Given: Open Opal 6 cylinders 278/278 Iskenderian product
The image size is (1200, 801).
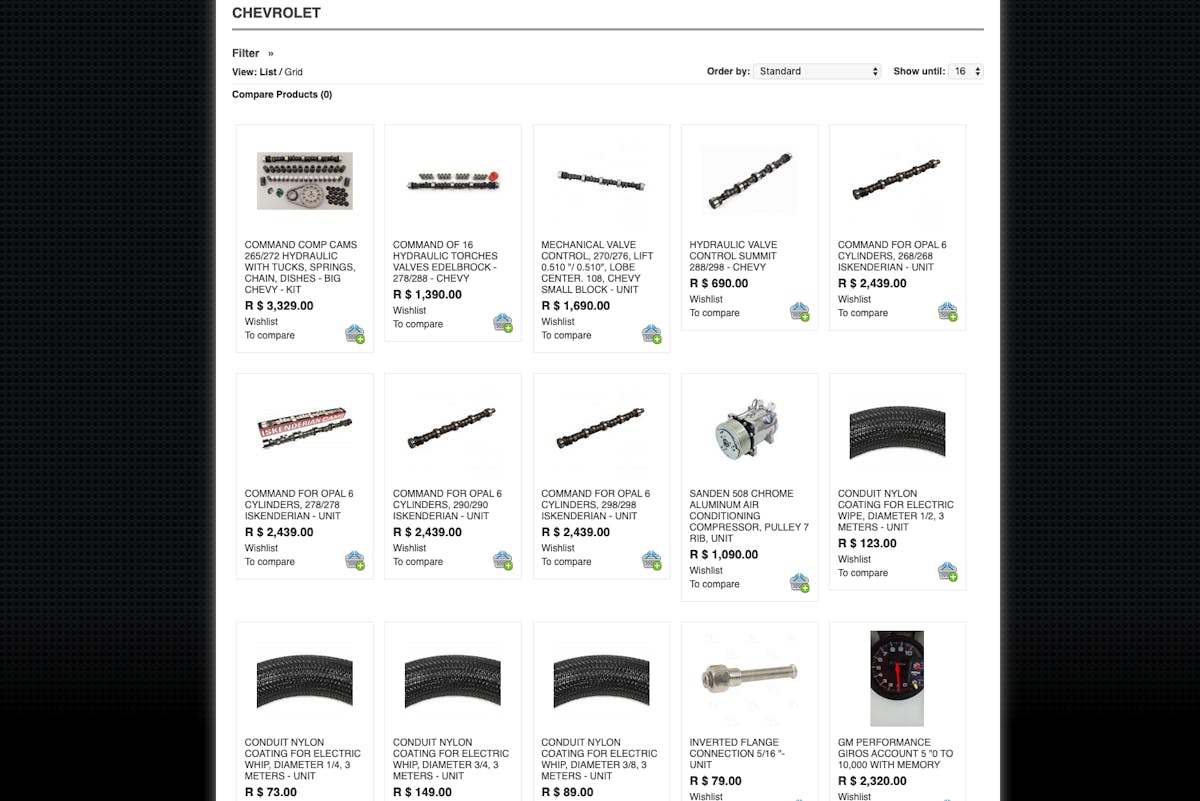Looking at the screenshot, I should click(x=298, y=504).
